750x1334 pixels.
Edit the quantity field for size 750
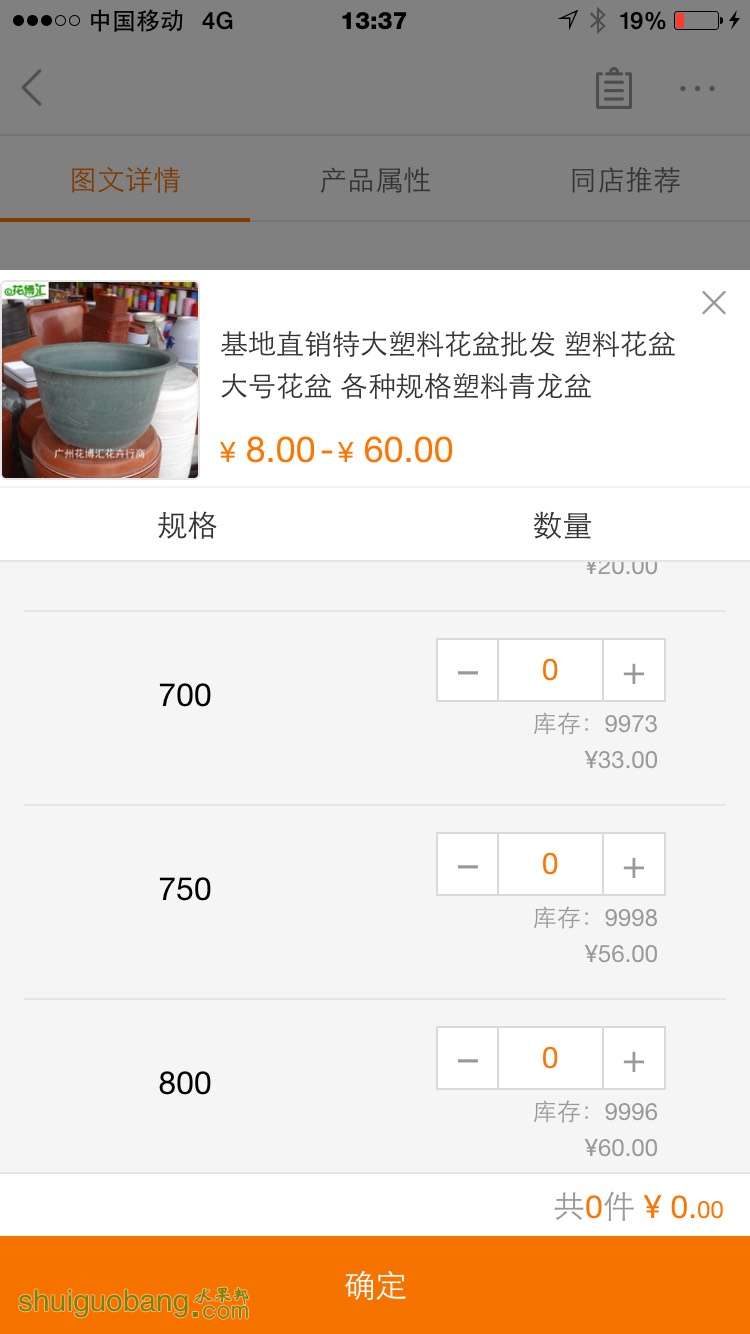550,865
